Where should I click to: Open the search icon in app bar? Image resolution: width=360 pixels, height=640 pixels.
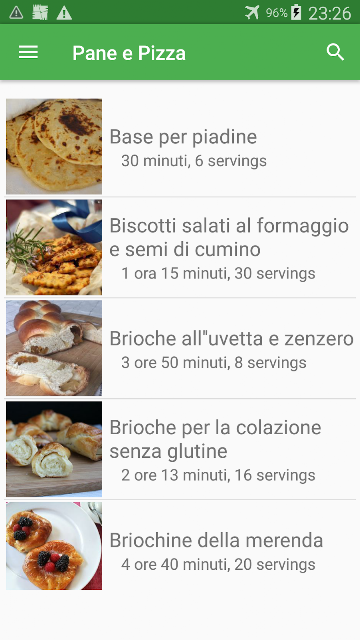click(x=335, y=52)
